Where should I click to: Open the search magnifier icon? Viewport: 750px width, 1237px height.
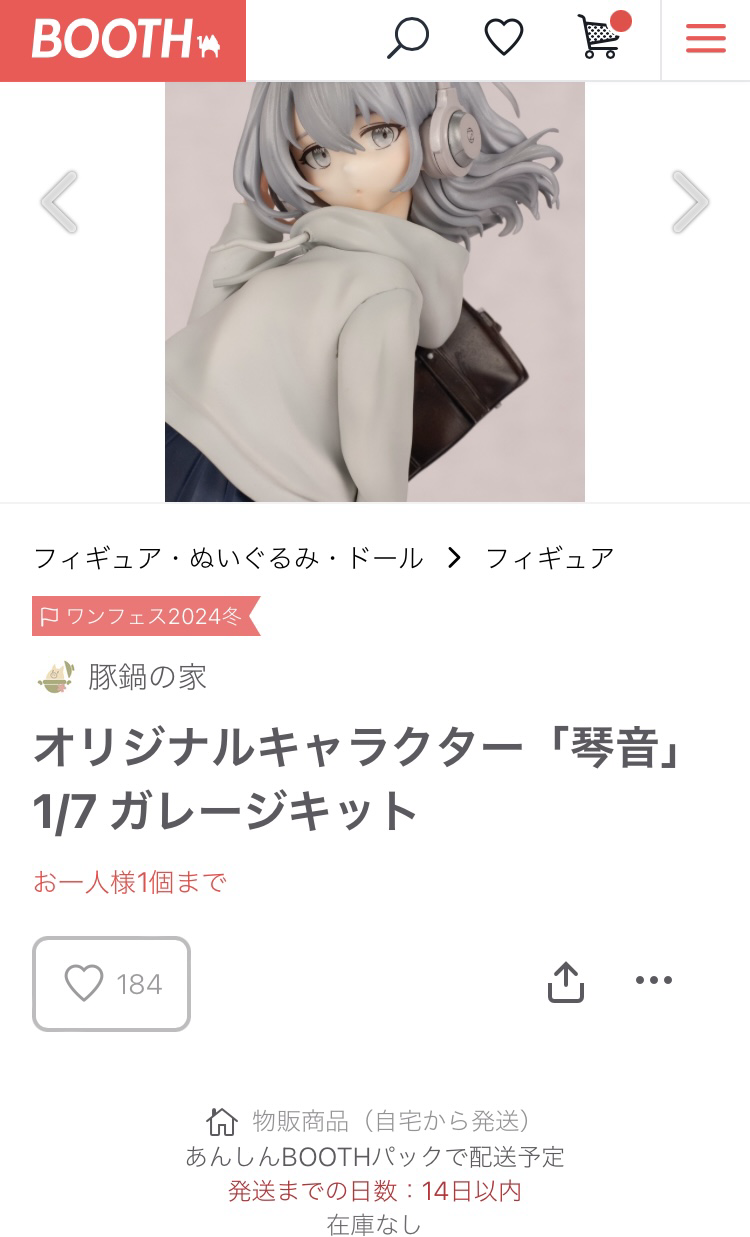point(407,39)
